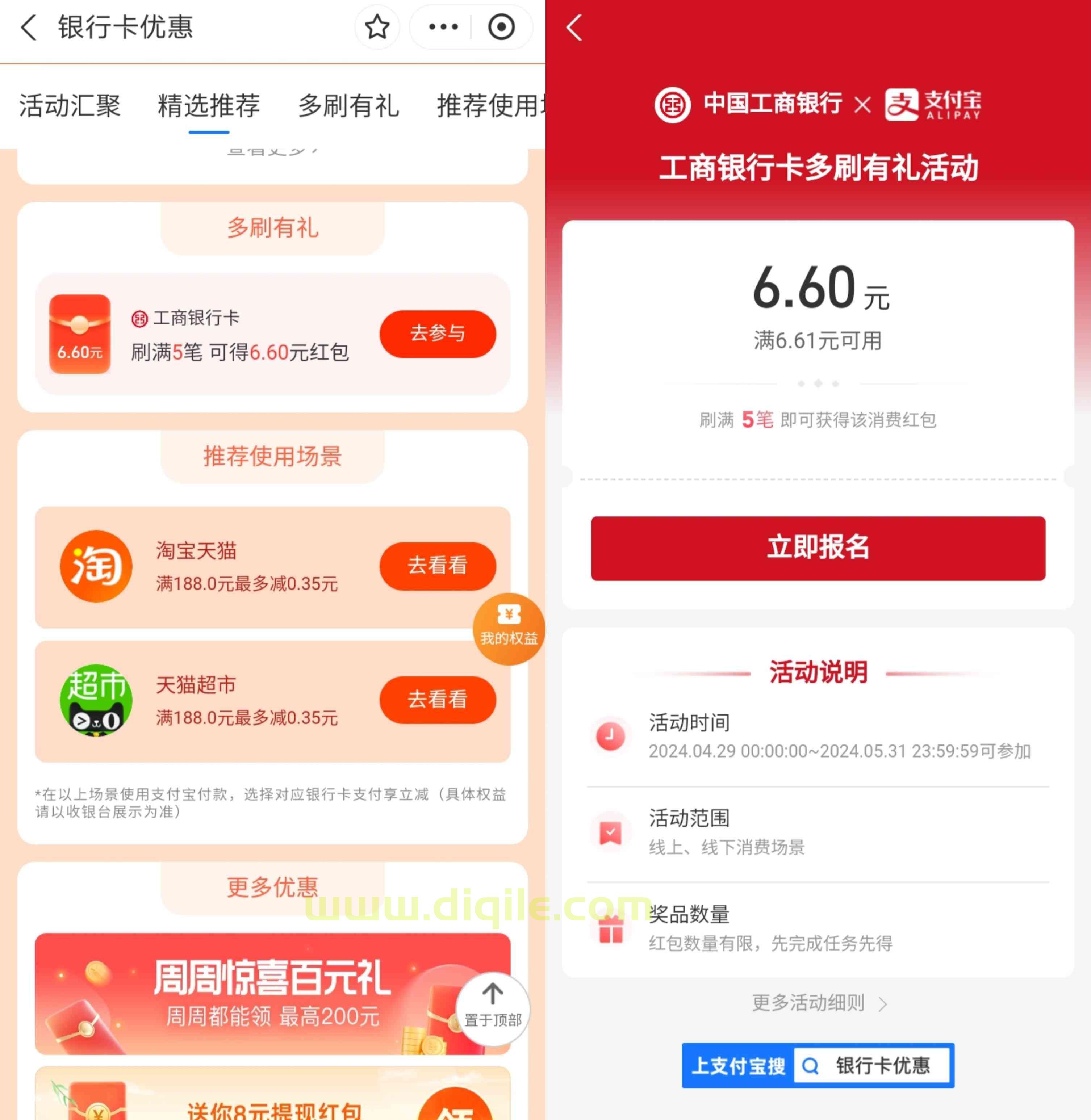The width and height of the screenshot is (1091, 1120).
Task: Open the 我的权益 floating button
Action: (x=508, y=629)
